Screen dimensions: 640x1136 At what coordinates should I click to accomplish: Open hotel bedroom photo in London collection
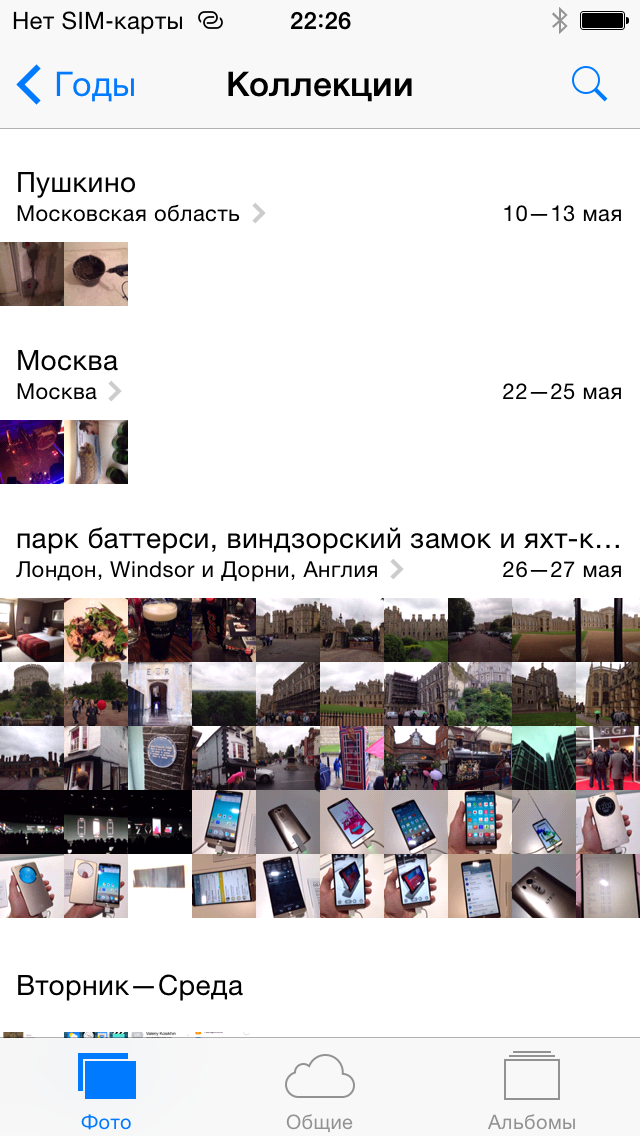click(31, 630)
